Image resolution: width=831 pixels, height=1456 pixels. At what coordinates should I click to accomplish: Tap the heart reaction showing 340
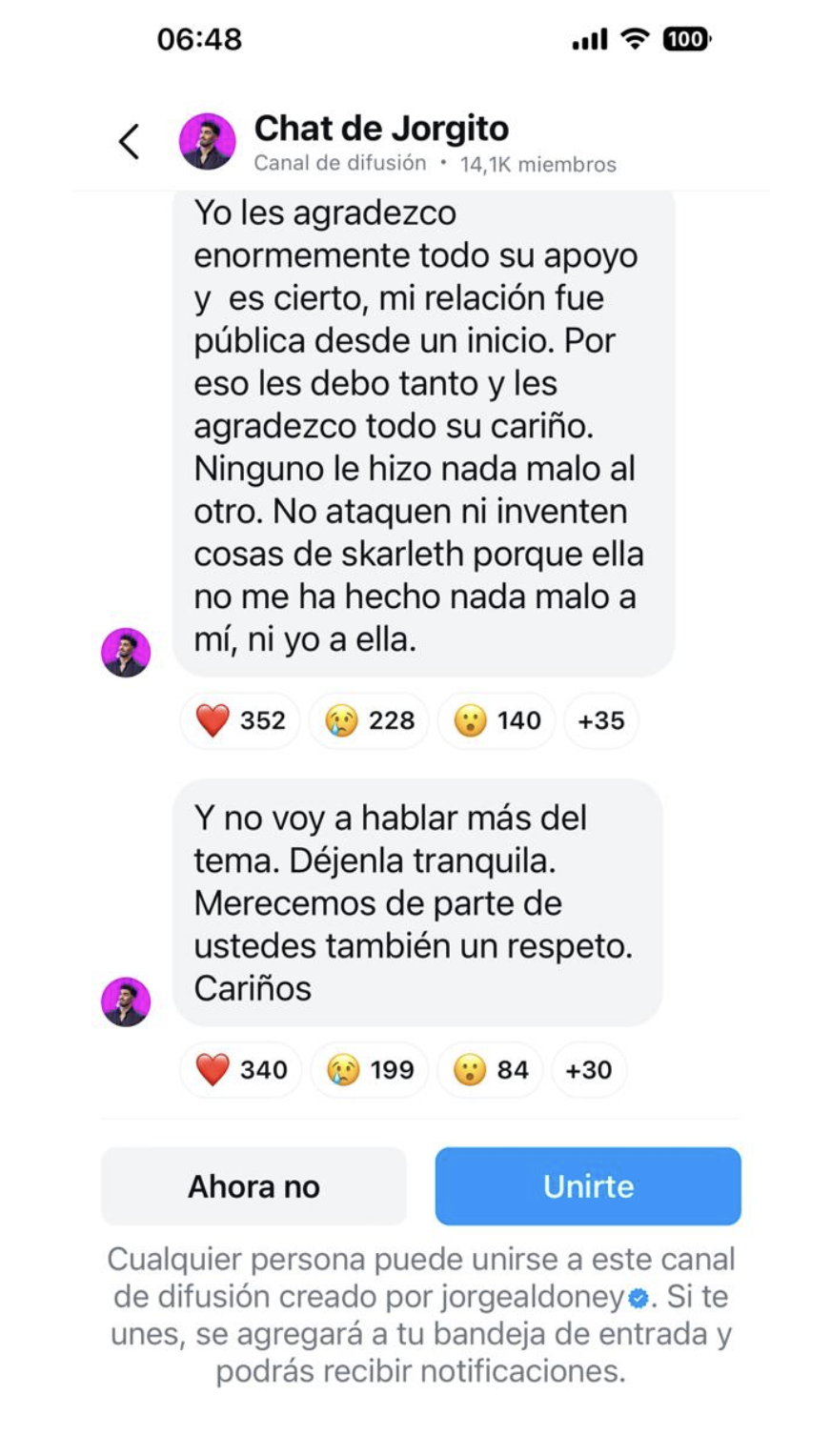[x=241, y=1069]
